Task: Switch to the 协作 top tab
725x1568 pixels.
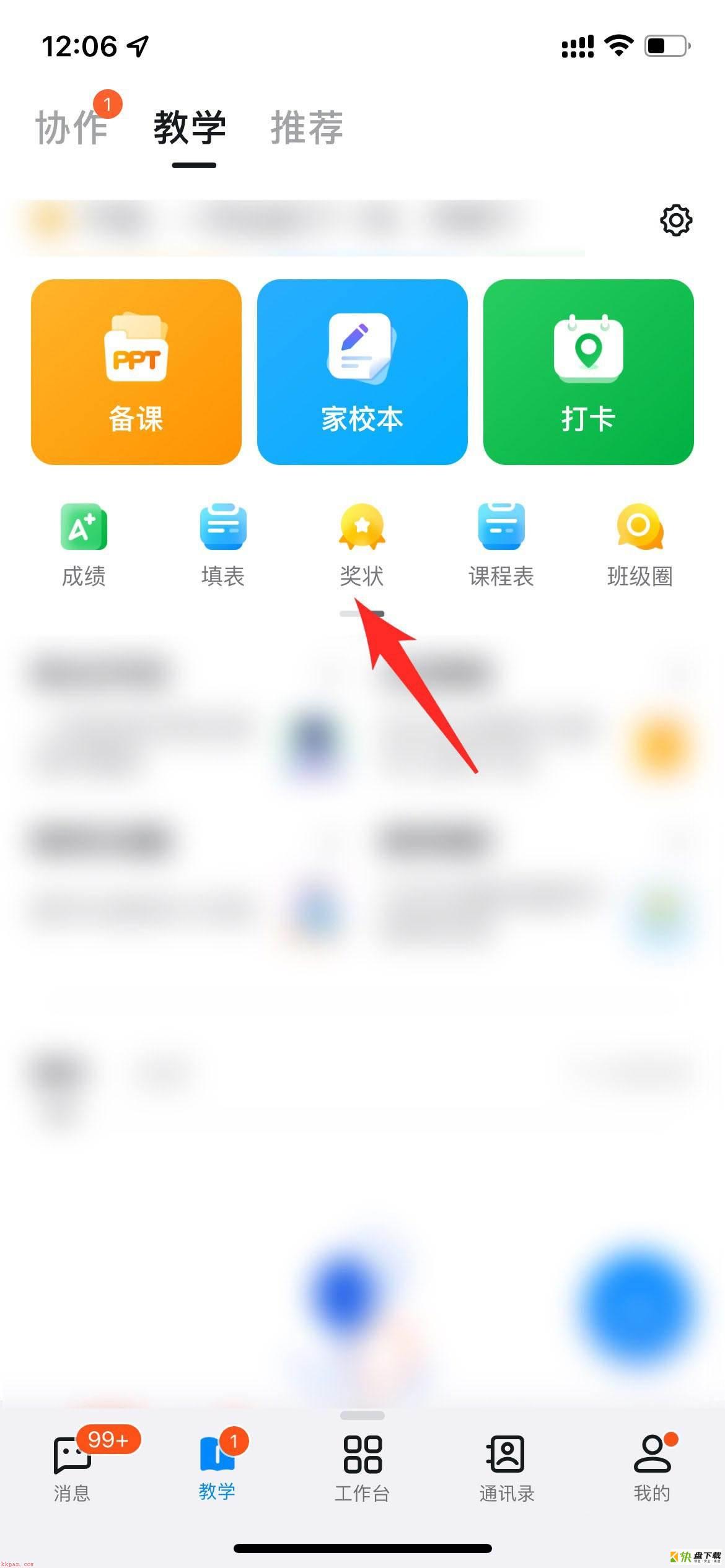Action: point(72,128)
